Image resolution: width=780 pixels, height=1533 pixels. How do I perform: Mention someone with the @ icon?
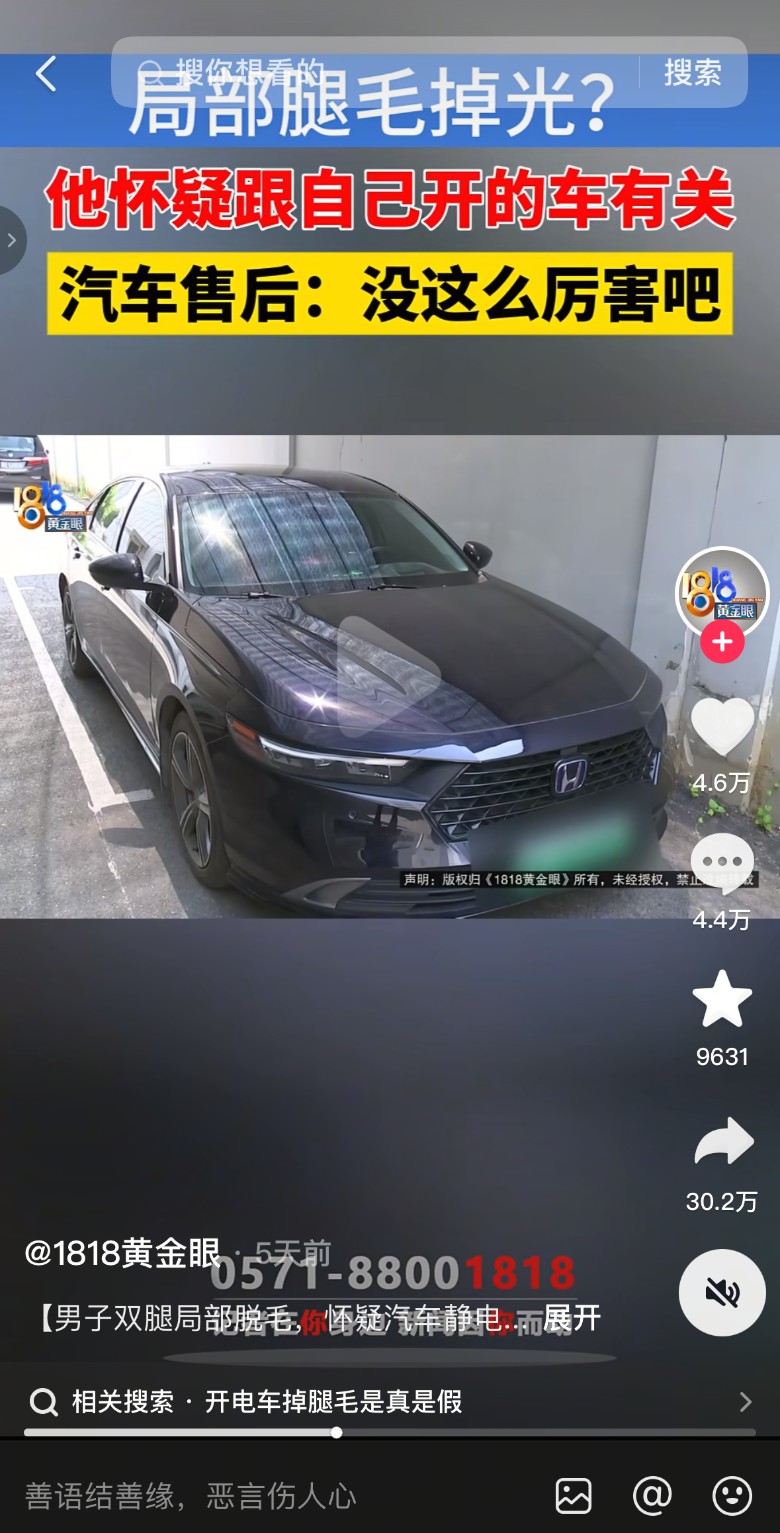[x=652, y=1496]
